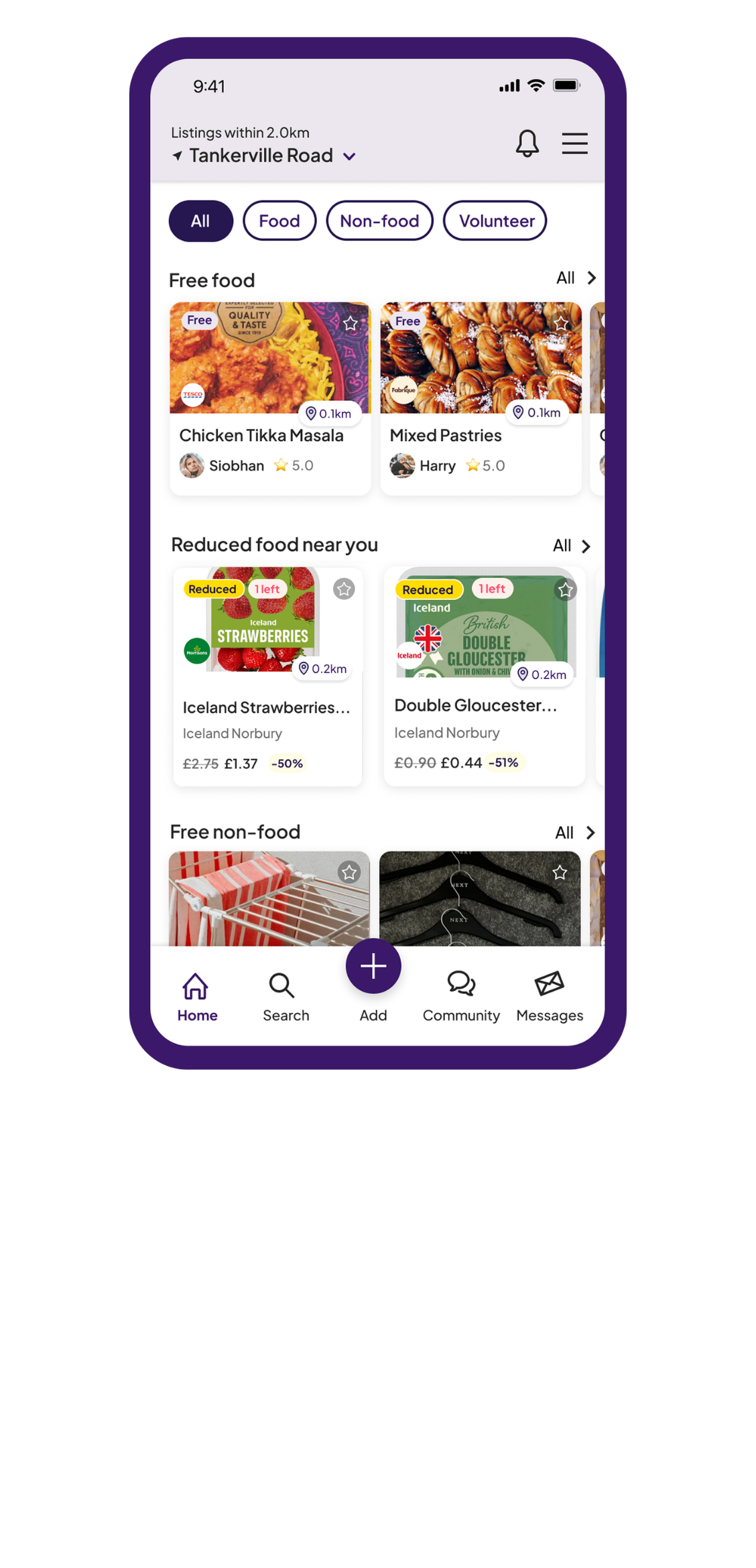The height and width of the screenshot is (1568, 756).
Task: Add a new listing
Action: coord(373,967)
